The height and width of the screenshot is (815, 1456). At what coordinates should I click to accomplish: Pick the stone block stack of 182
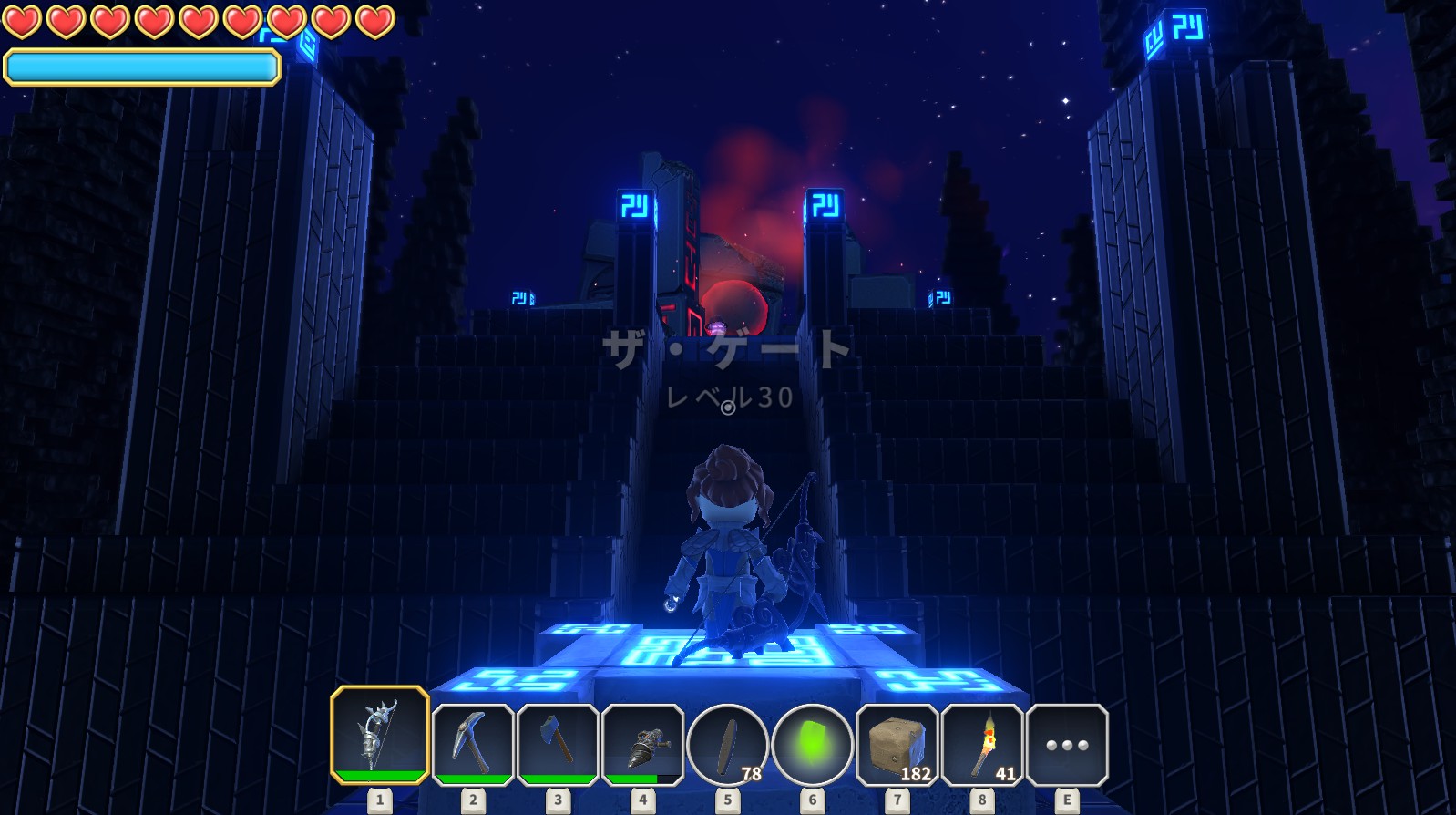(897, 743)
